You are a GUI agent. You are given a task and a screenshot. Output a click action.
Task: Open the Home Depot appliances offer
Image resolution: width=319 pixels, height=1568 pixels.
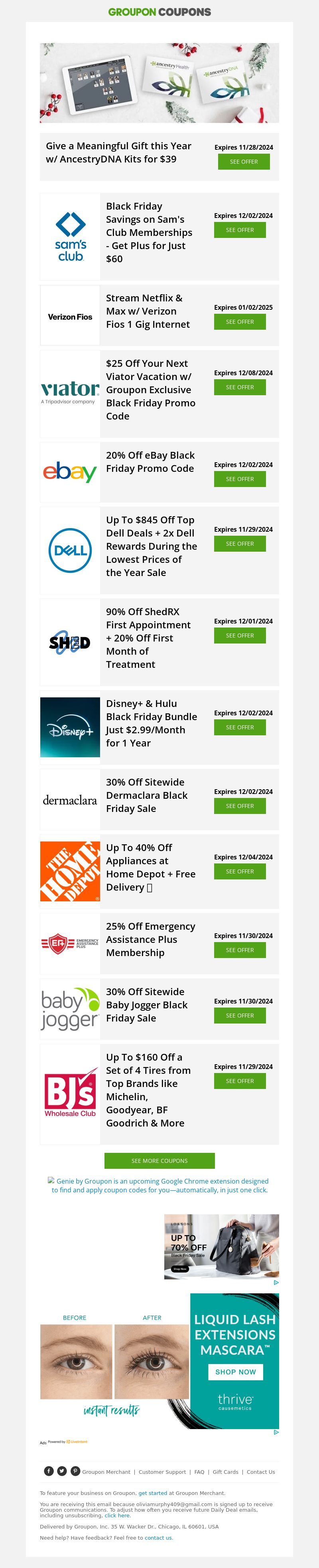coord(239,872)
